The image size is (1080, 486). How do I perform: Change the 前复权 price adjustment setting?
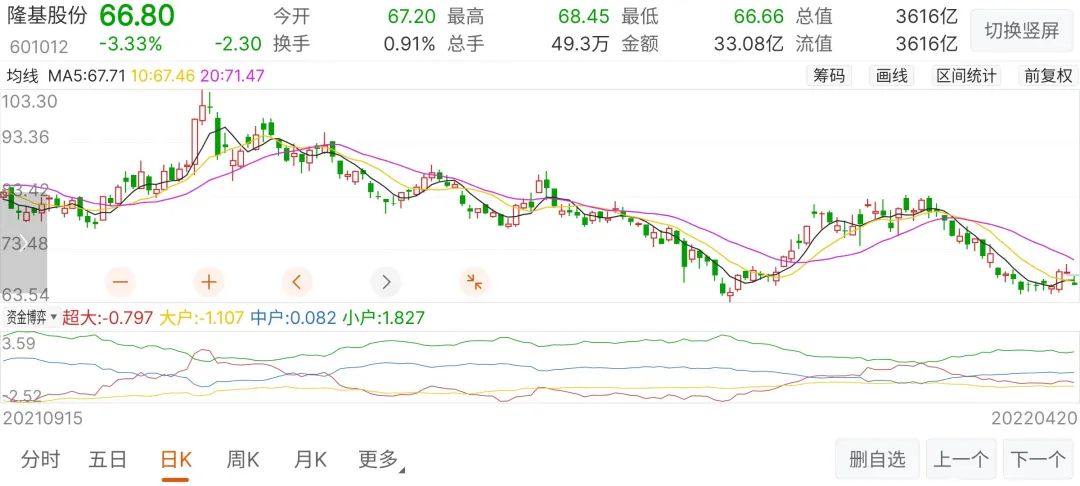pos(1047,76)
